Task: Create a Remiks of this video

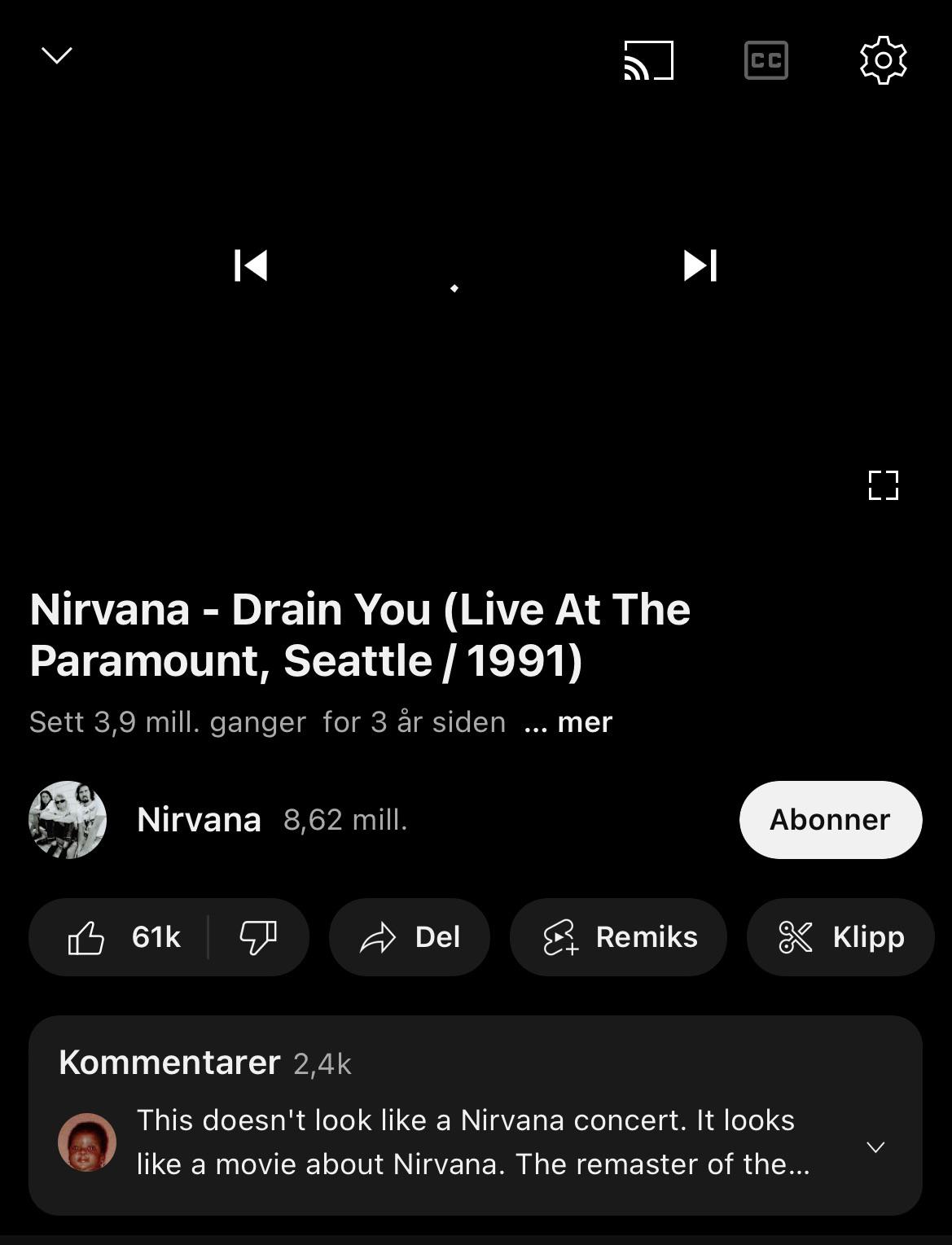Action: tap(618, 937)
